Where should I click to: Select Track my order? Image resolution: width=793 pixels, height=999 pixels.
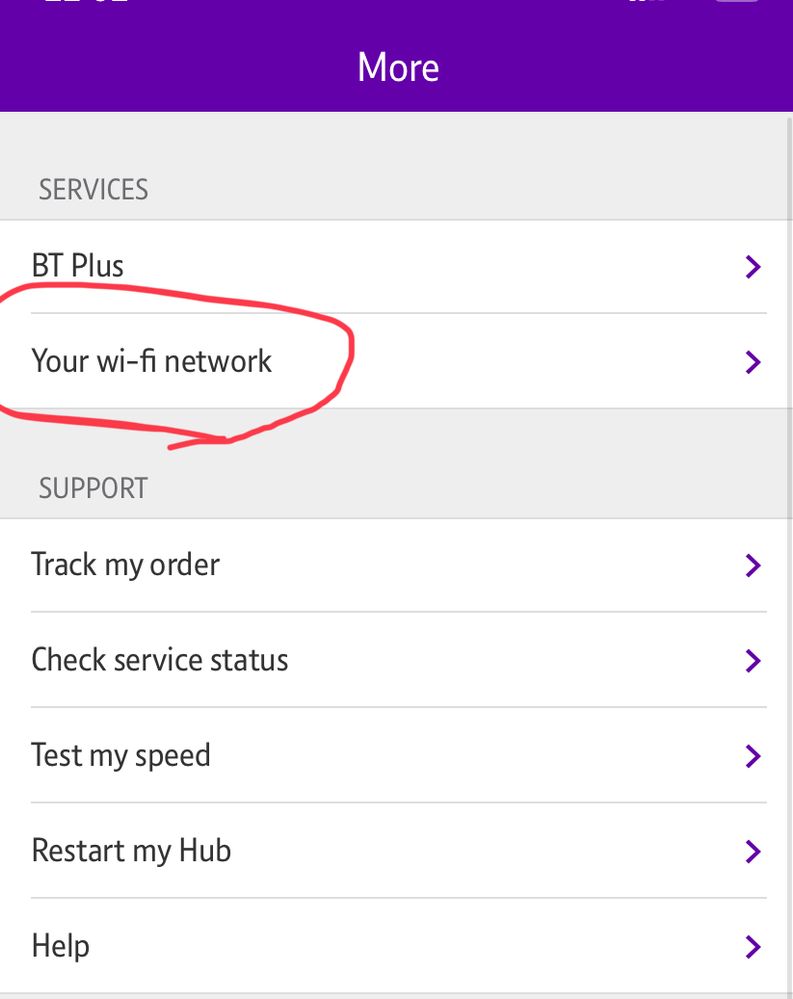pyautogui.click(x=396, y=565)
